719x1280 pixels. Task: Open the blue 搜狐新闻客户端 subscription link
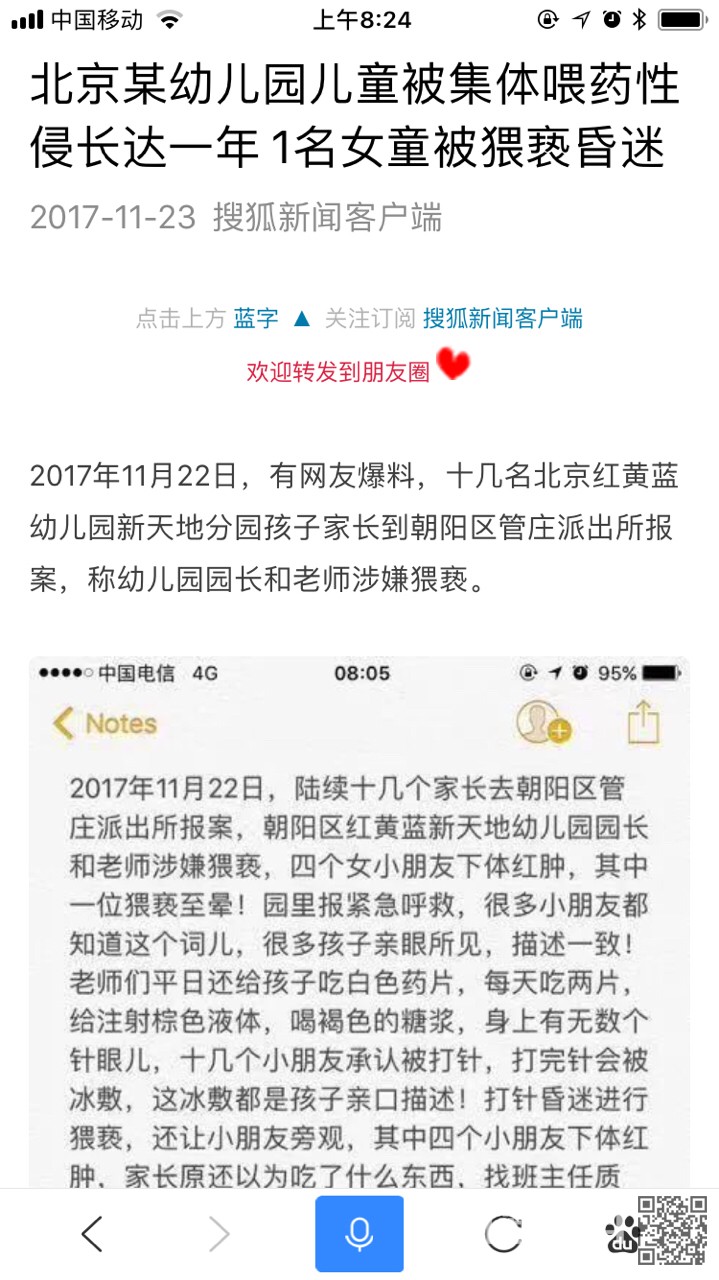pyautogui.click(x=502, y=319)
